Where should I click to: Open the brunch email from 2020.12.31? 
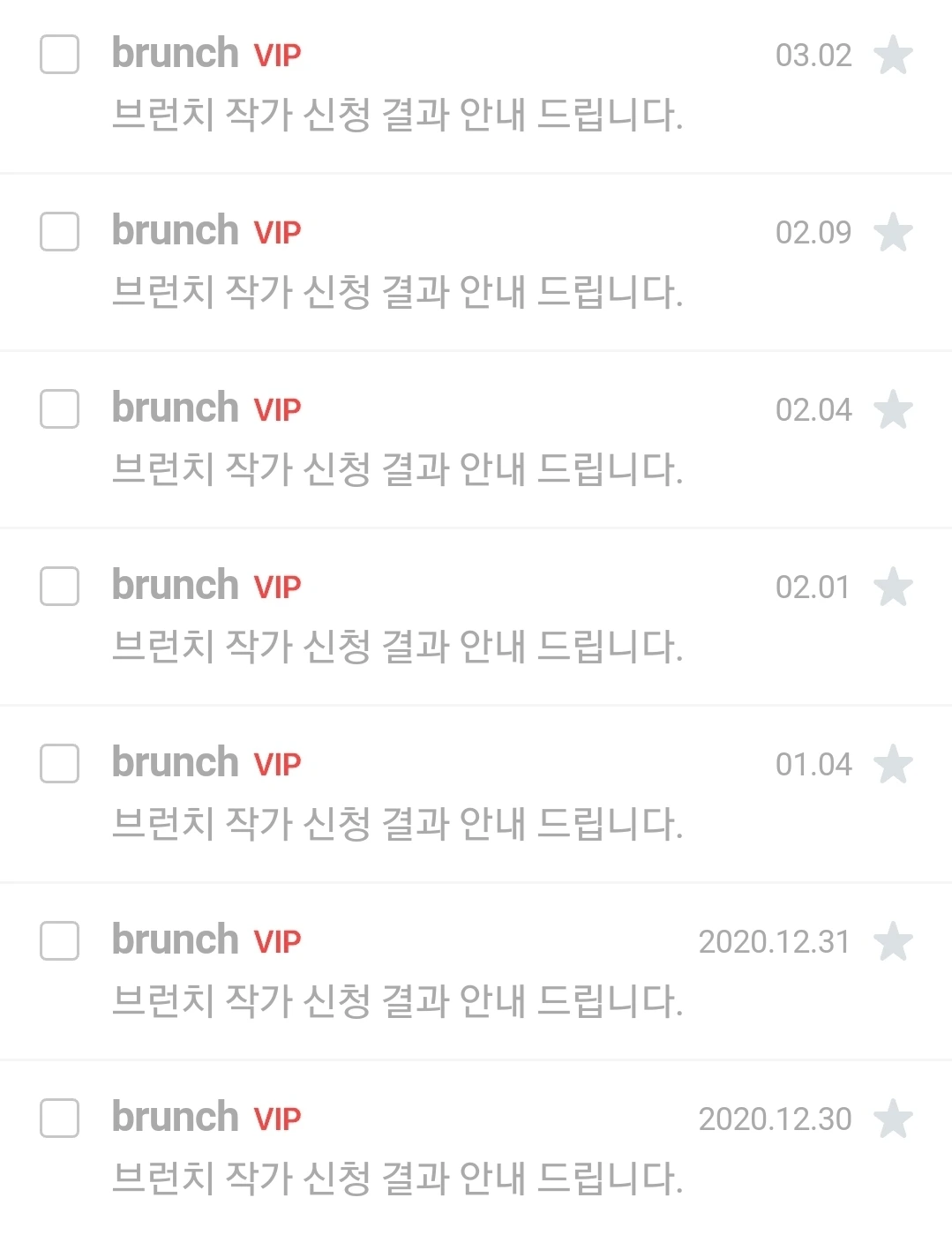point(397,1001)
